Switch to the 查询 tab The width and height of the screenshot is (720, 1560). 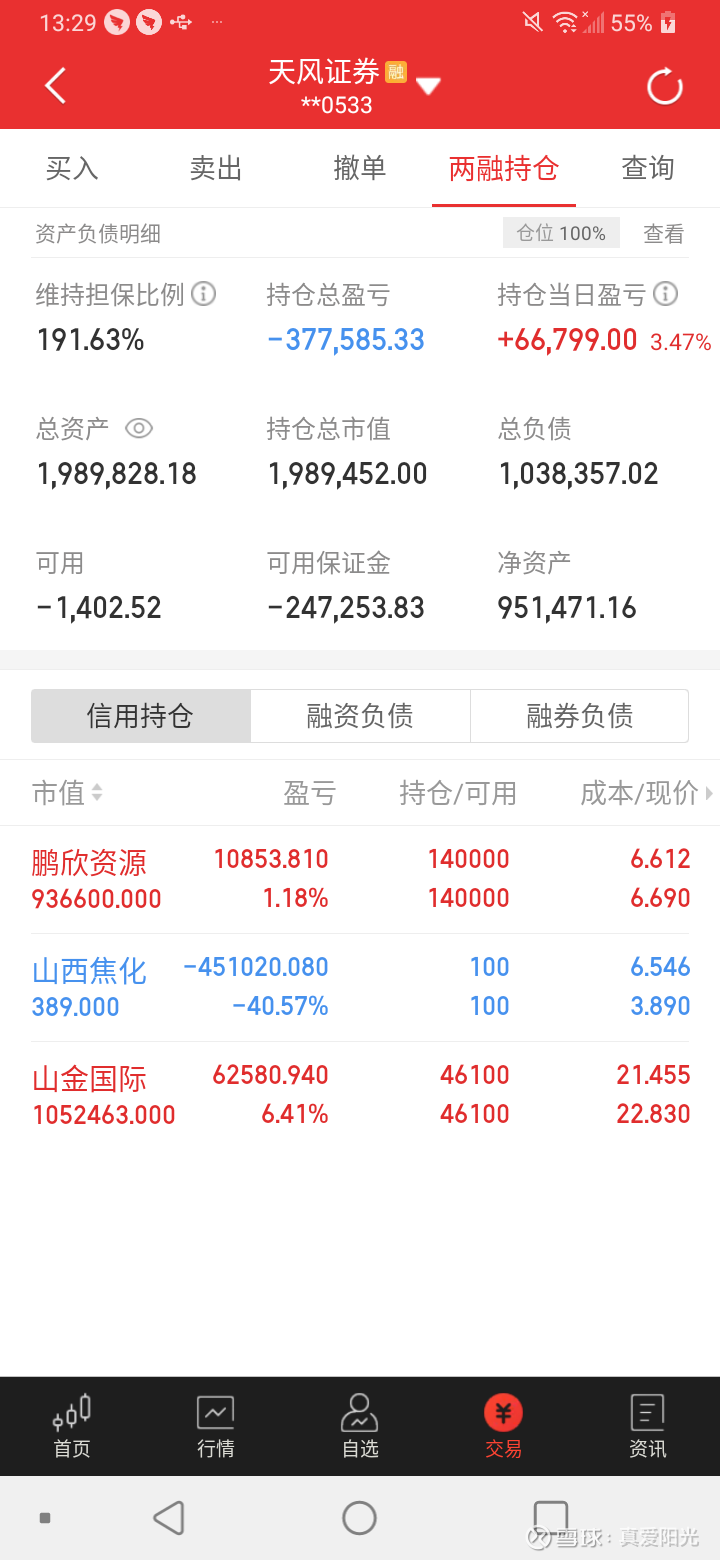coord(648,168)
